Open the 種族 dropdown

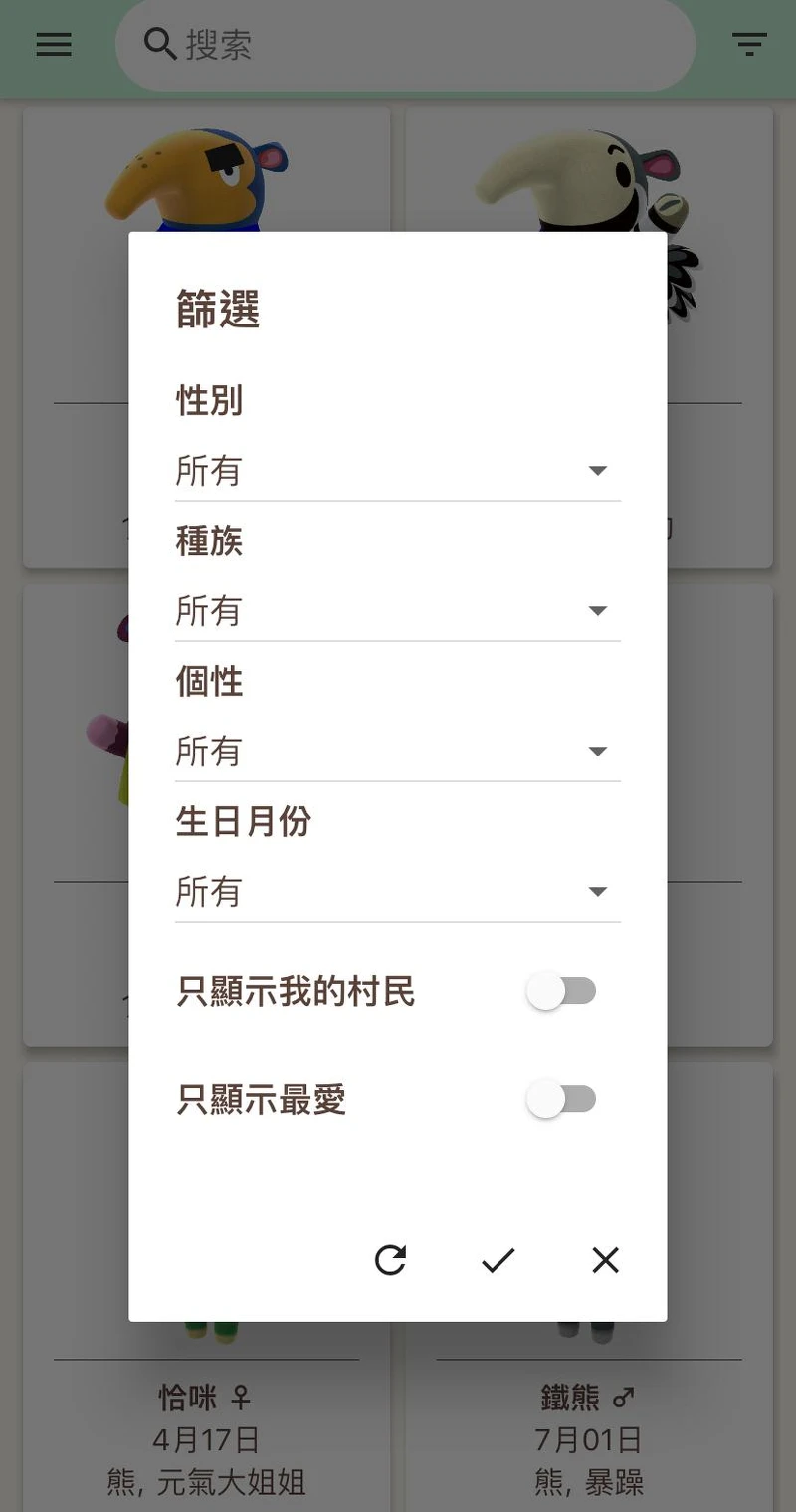point(397,611)
